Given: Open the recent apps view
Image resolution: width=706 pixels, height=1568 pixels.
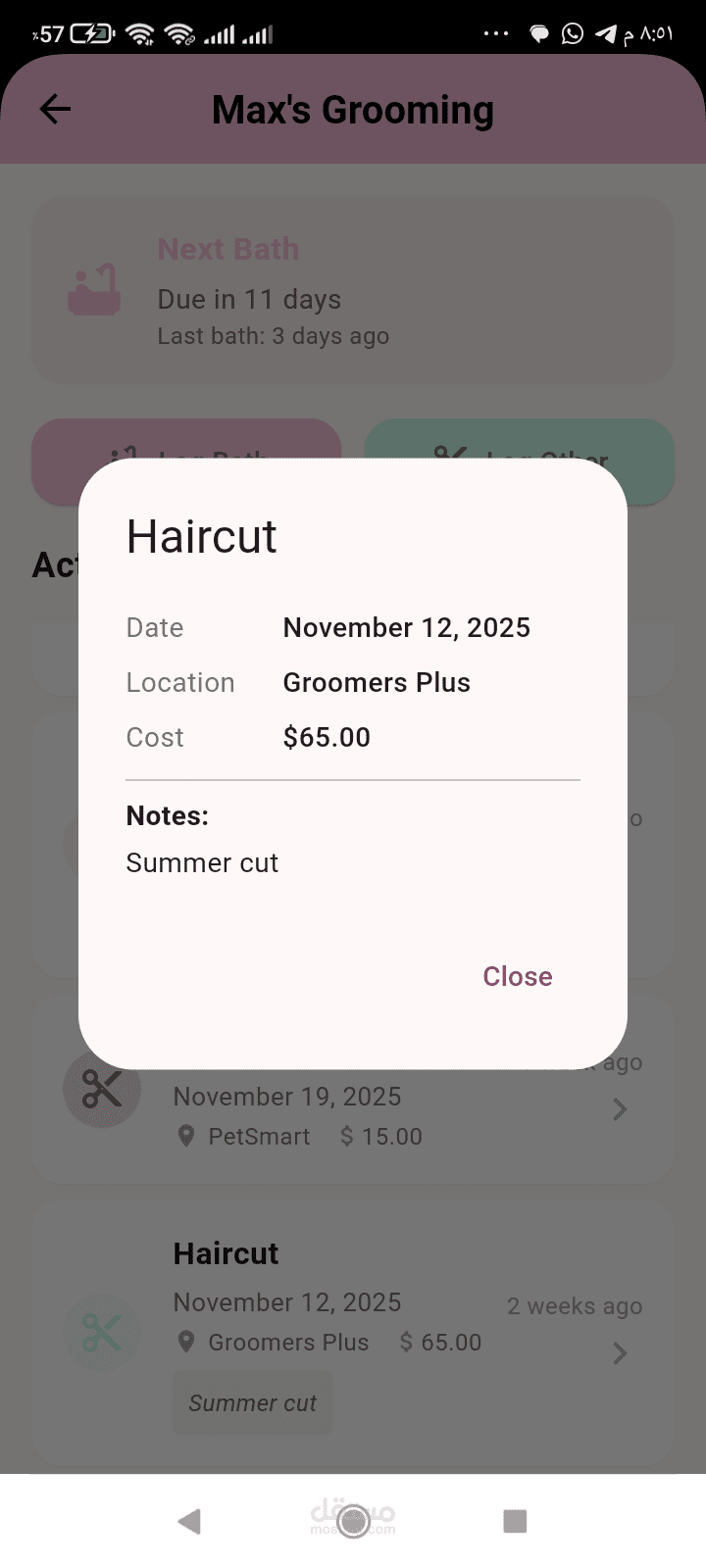Looking at the screenshot, I should tap(515, 1521).
